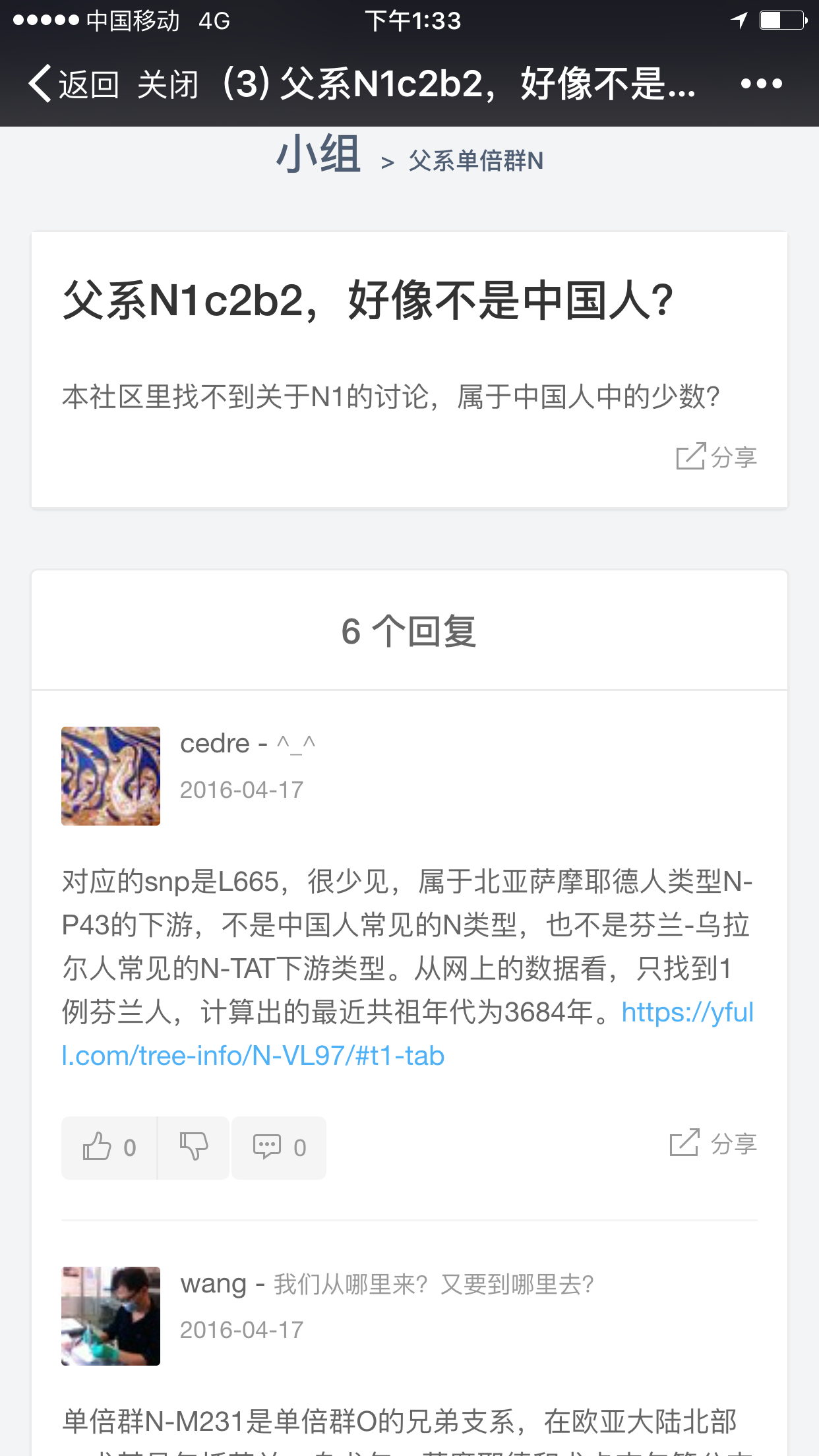Viewport: 819px width, 1456px height.
Task: Dislike cedre's reply
Action: (x=194, y=1147)
